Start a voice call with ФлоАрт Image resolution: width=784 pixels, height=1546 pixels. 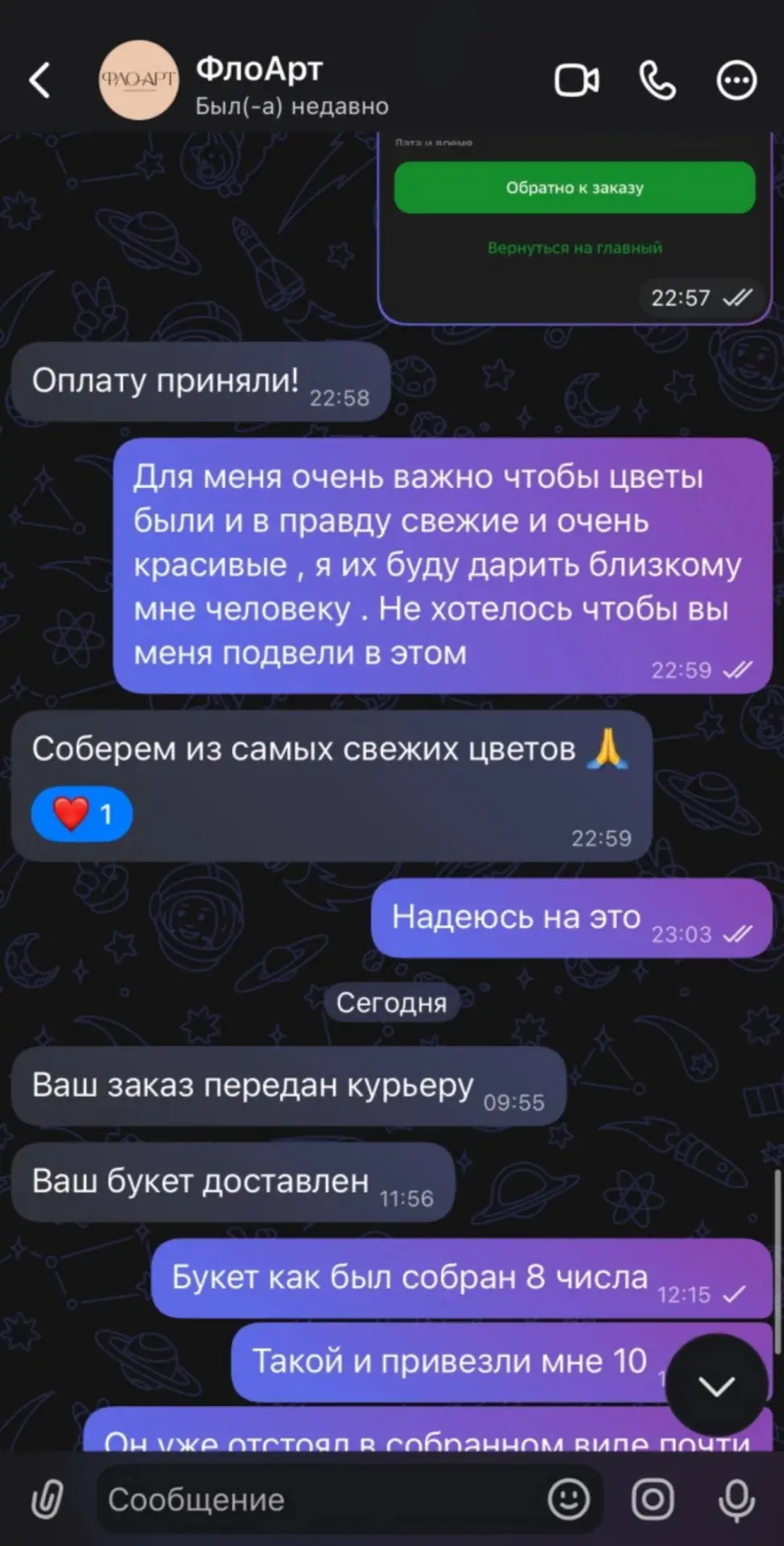coord(657,81)
